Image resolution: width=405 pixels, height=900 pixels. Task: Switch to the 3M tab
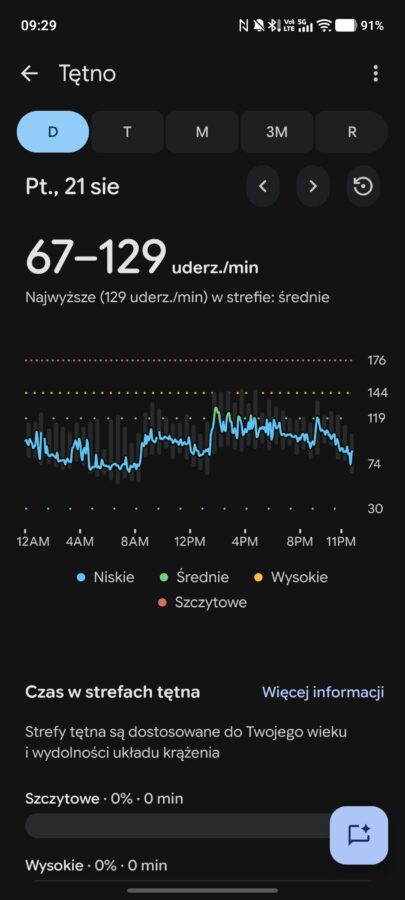pos(277,131)
